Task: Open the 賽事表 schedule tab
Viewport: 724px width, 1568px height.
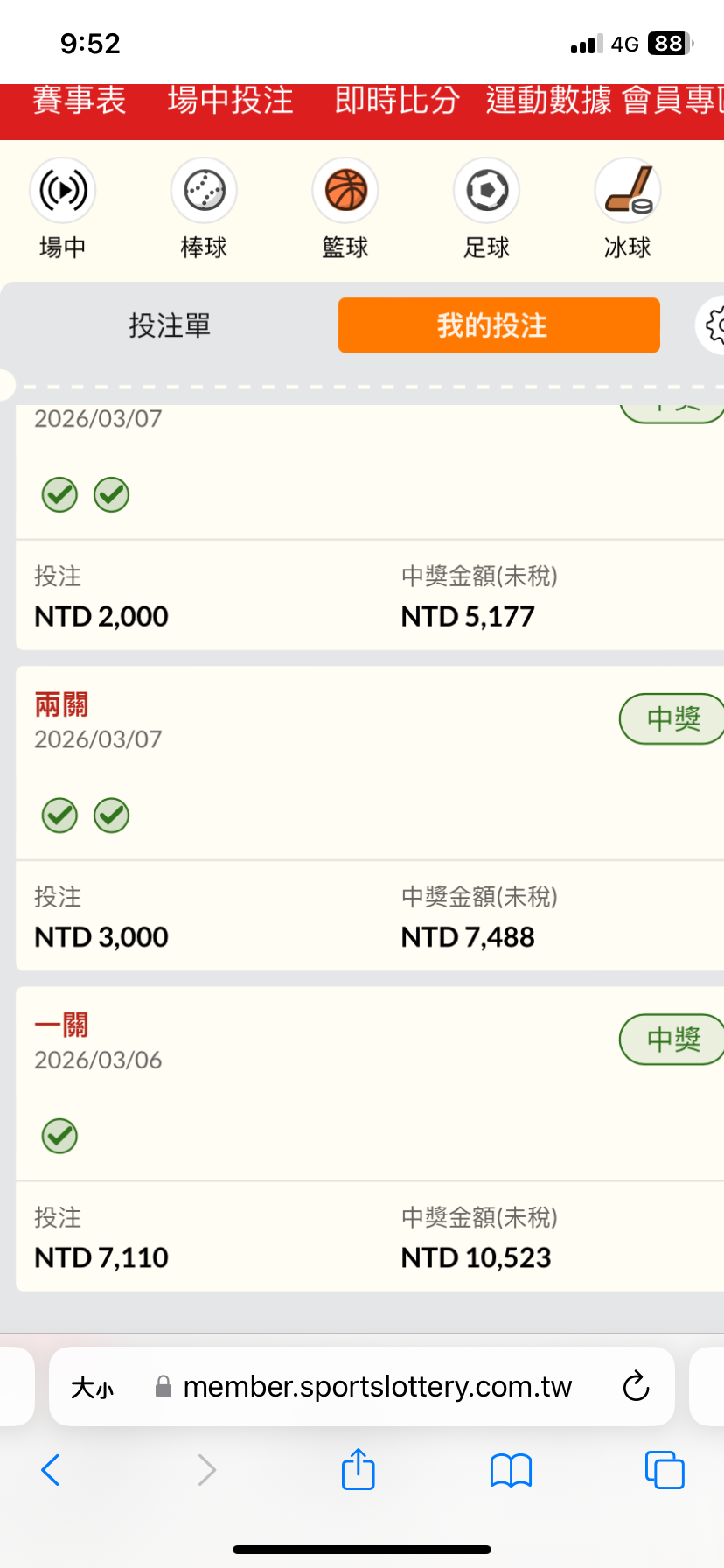Action: (x=80, y=101)
